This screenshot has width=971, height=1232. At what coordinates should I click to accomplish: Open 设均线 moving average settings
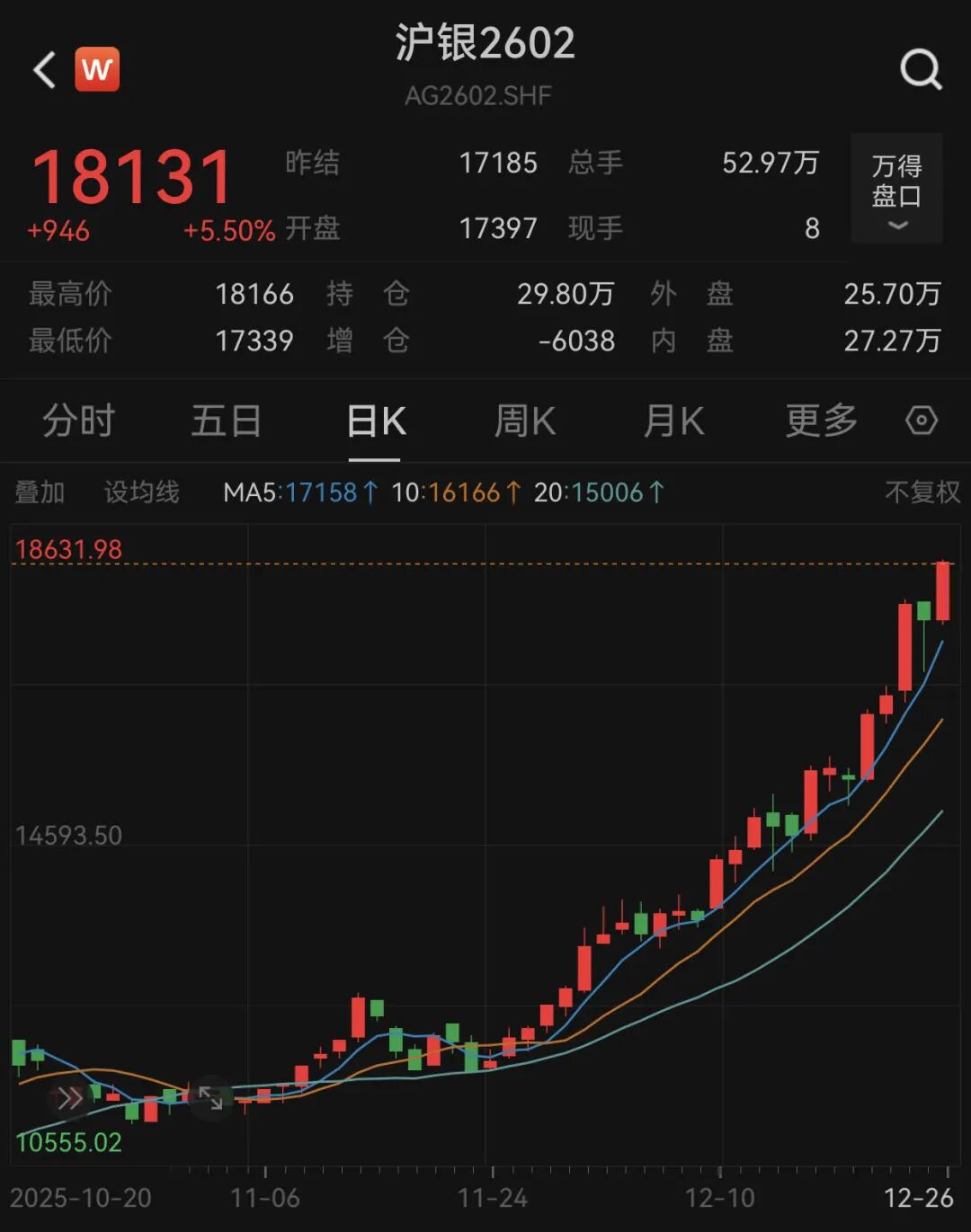coord(142,492)
